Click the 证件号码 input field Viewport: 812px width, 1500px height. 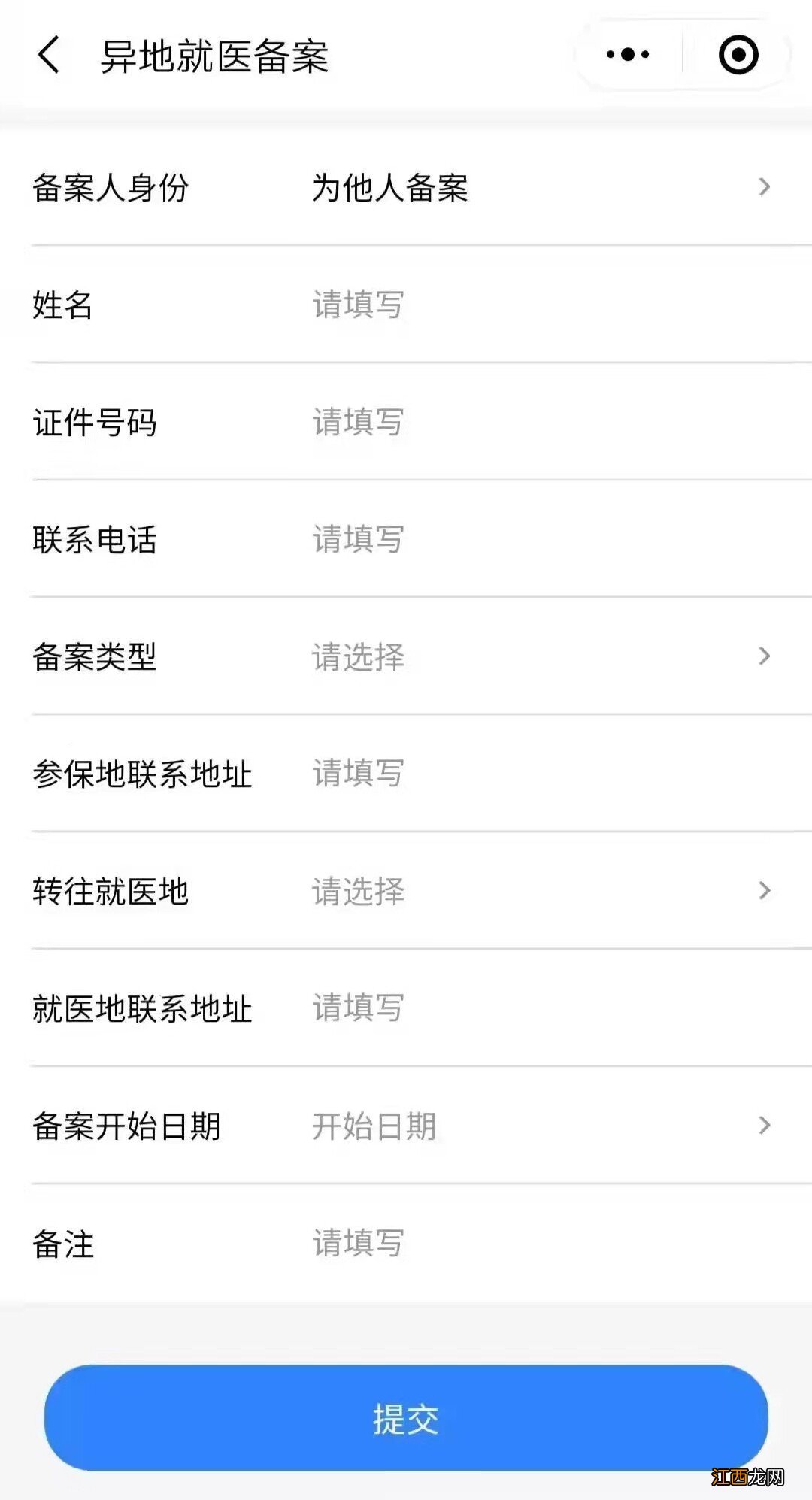pyautogui.click(x=451, y=422)
